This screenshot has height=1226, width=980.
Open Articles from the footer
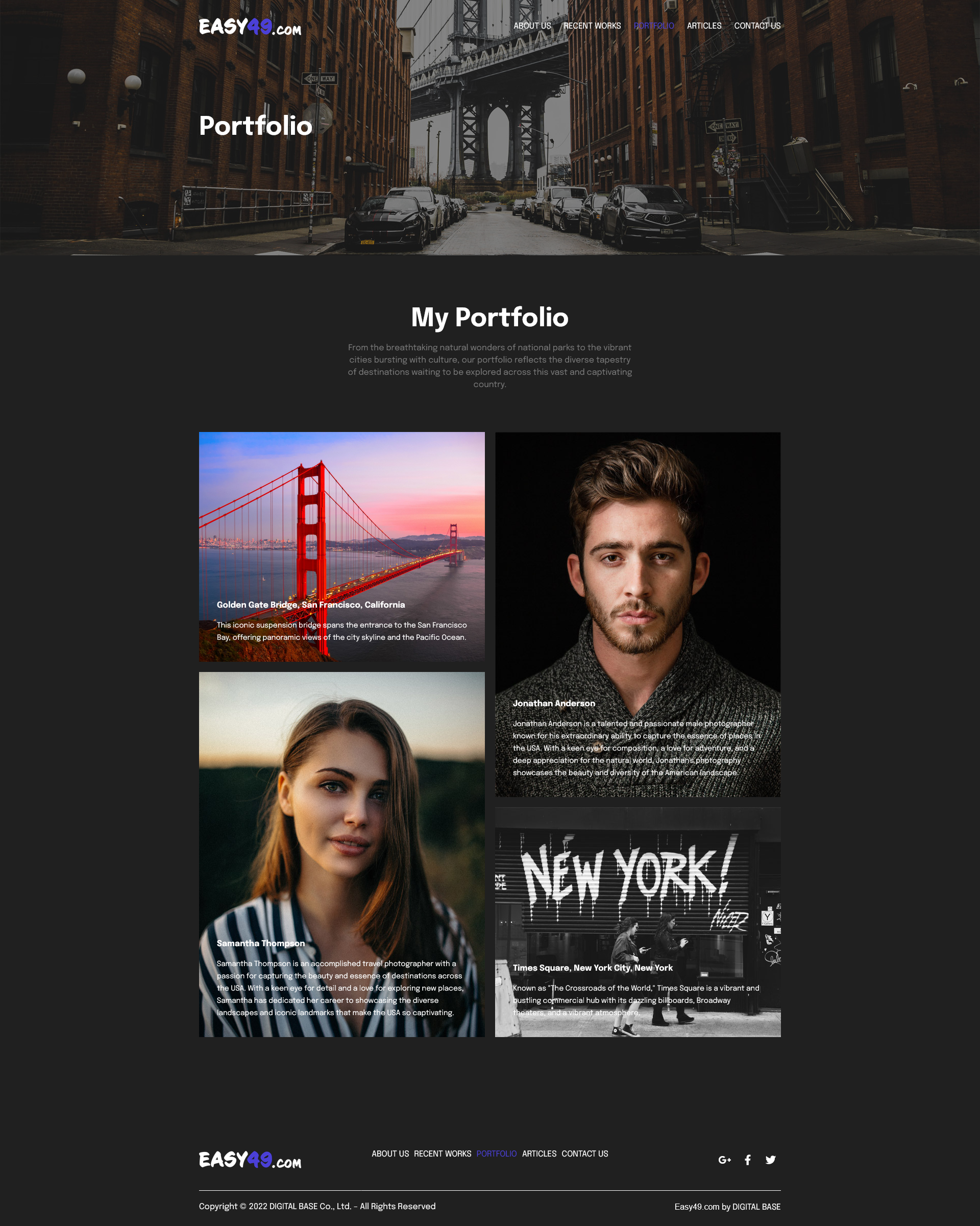point(539,1154)
